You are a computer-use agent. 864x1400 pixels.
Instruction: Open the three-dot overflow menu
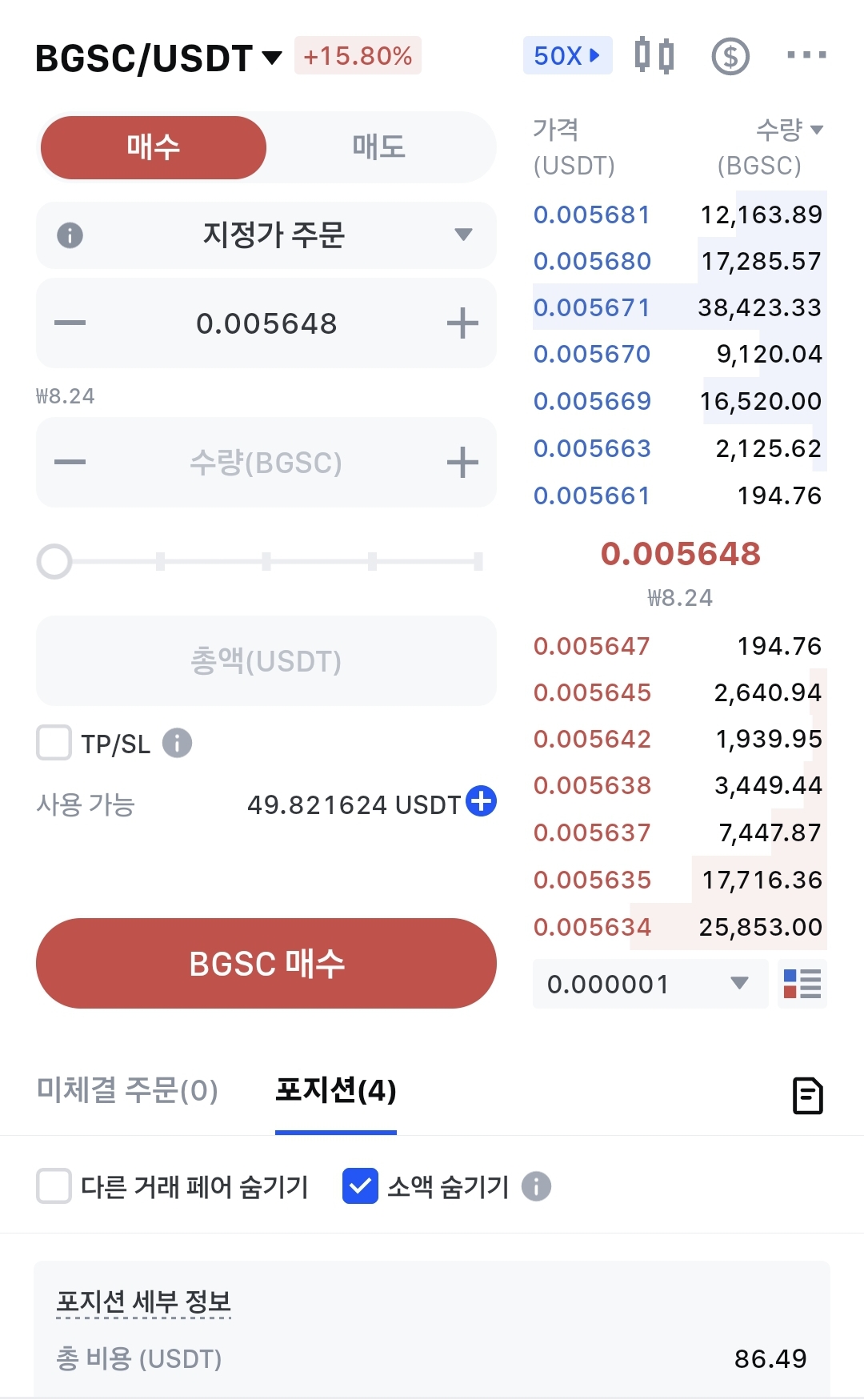click(806, 55)
